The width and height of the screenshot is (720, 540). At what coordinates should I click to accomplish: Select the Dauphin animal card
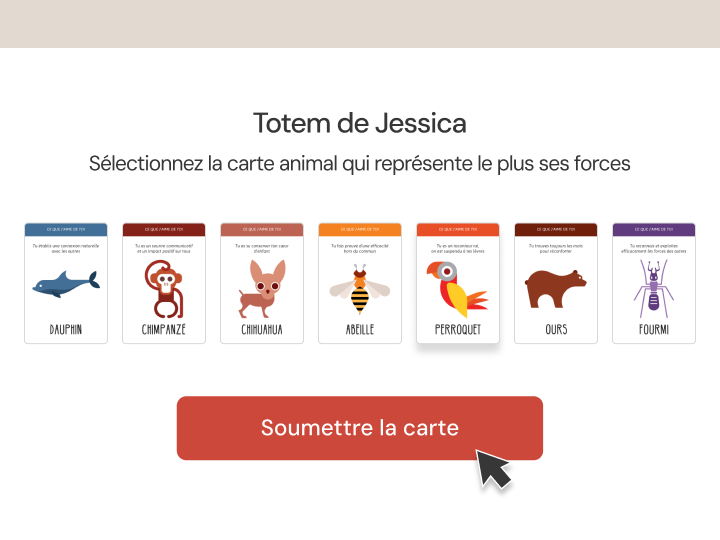(66, 284)
